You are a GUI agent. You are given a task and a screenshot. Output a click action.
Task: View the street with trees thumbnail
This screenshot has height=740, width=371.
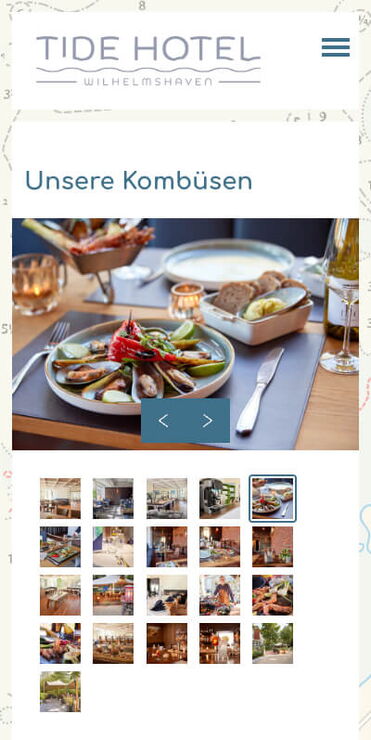(272, 643)
